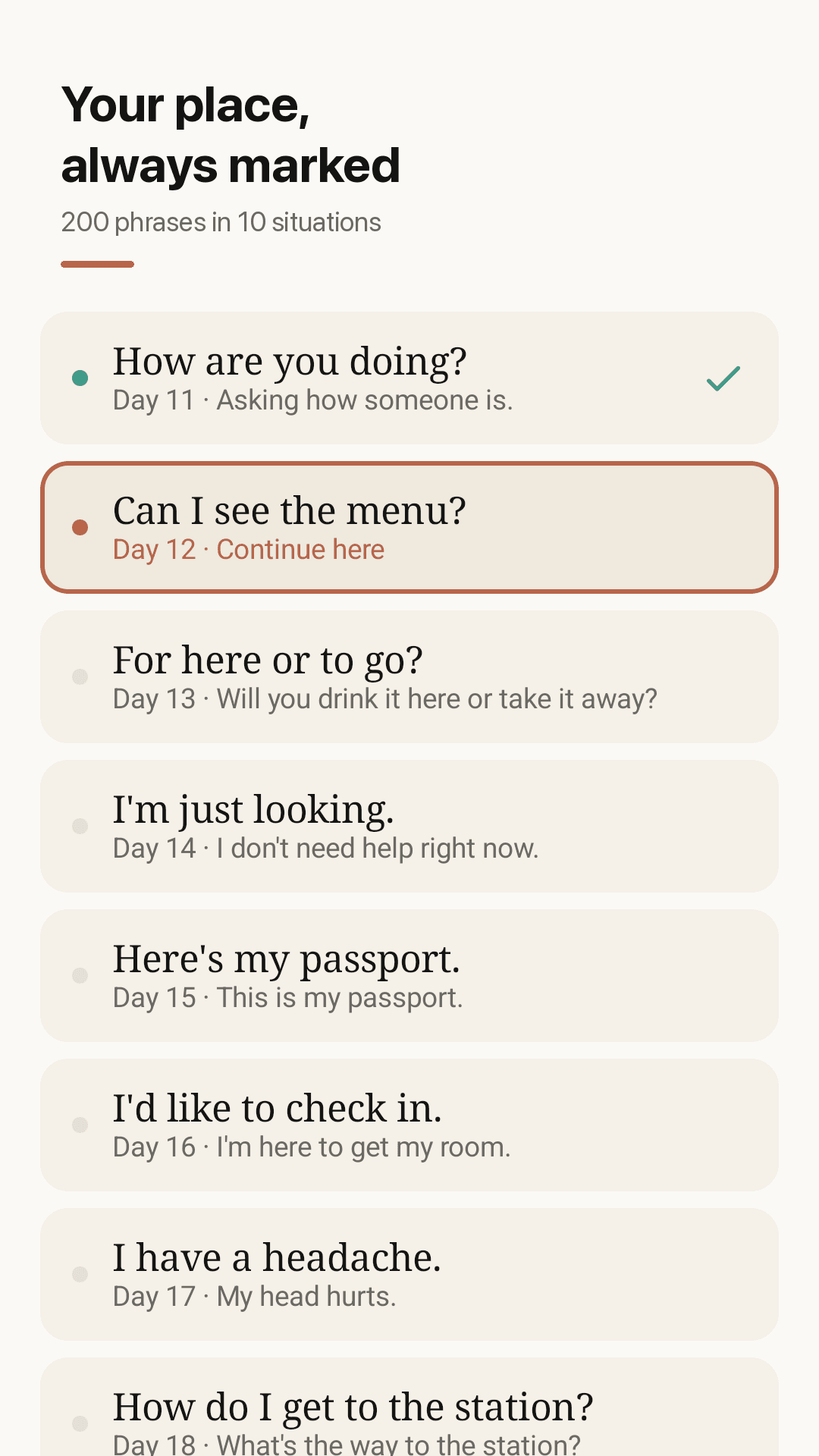Open "How do I get to the station?"

(409, 1407)
